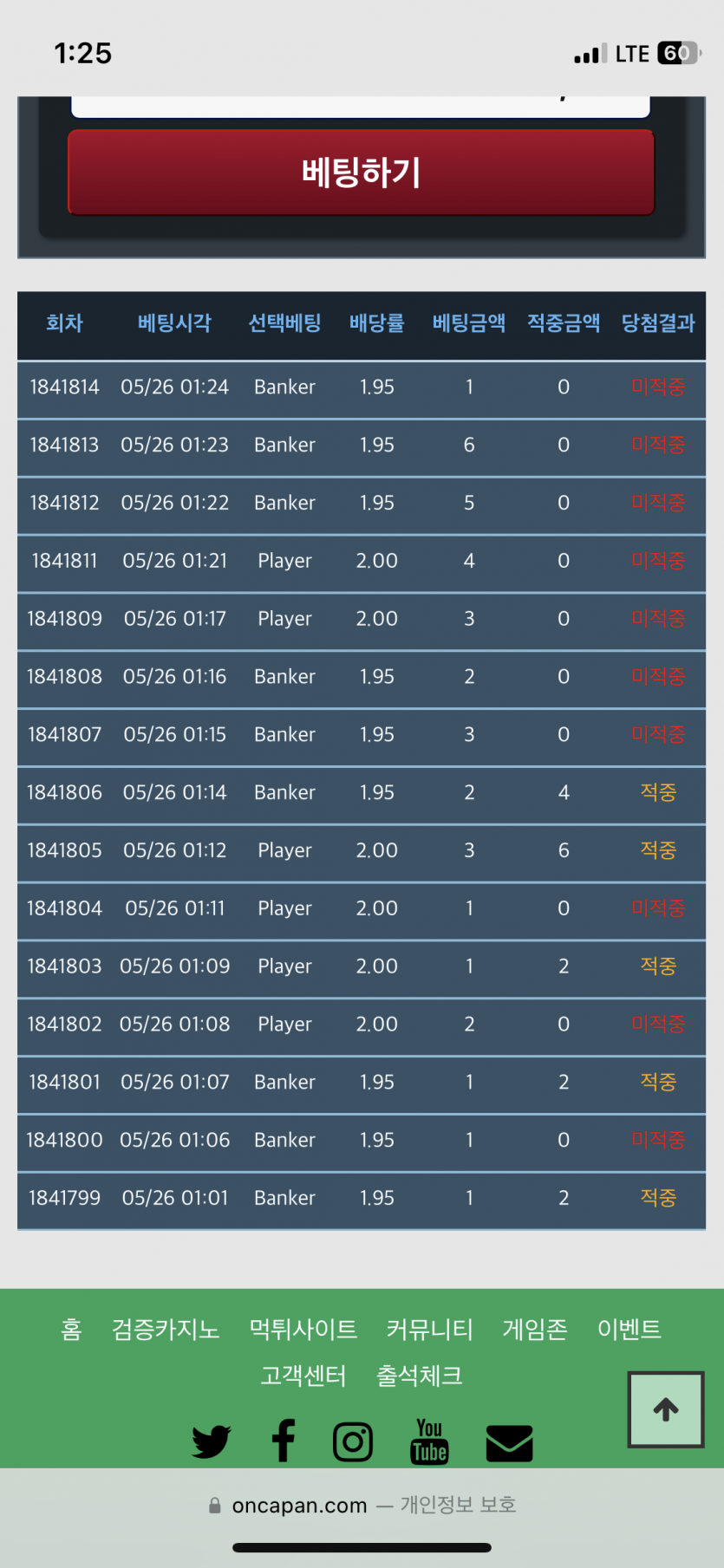The image size is (724, 1568).
Task: Open the 커뮤니티 link
Action: pos(430,1329)
